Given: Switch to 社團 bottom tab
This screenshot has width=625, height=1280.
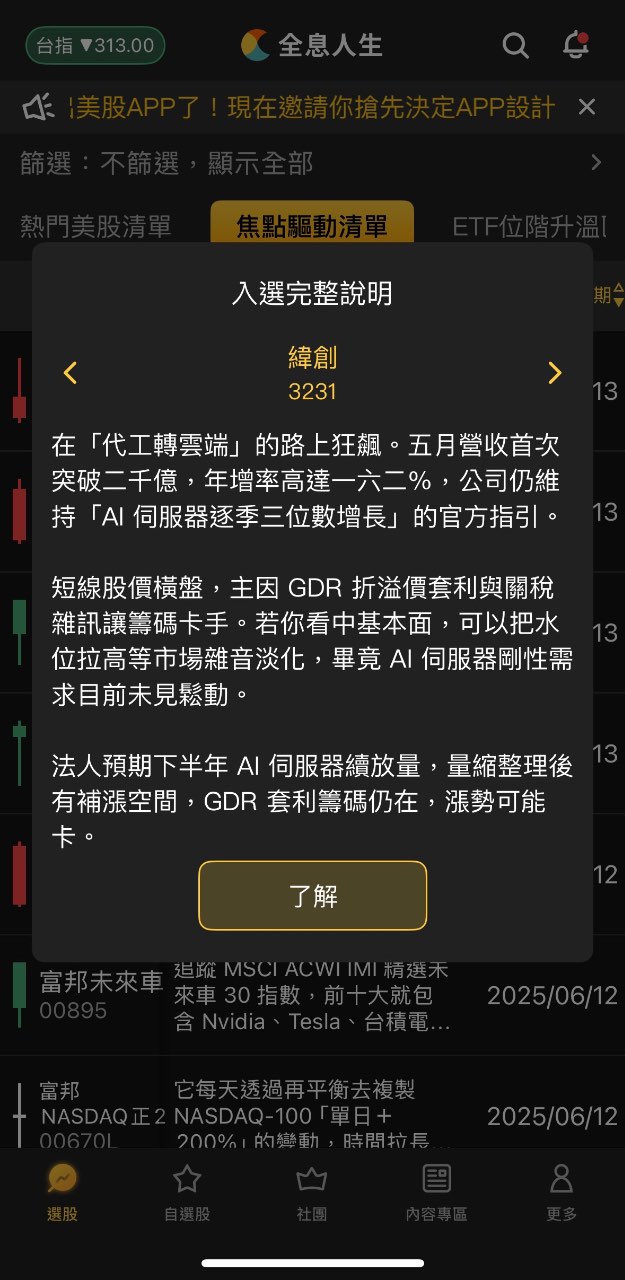Looking at the screenshot, I should (x=312, y=1193).
